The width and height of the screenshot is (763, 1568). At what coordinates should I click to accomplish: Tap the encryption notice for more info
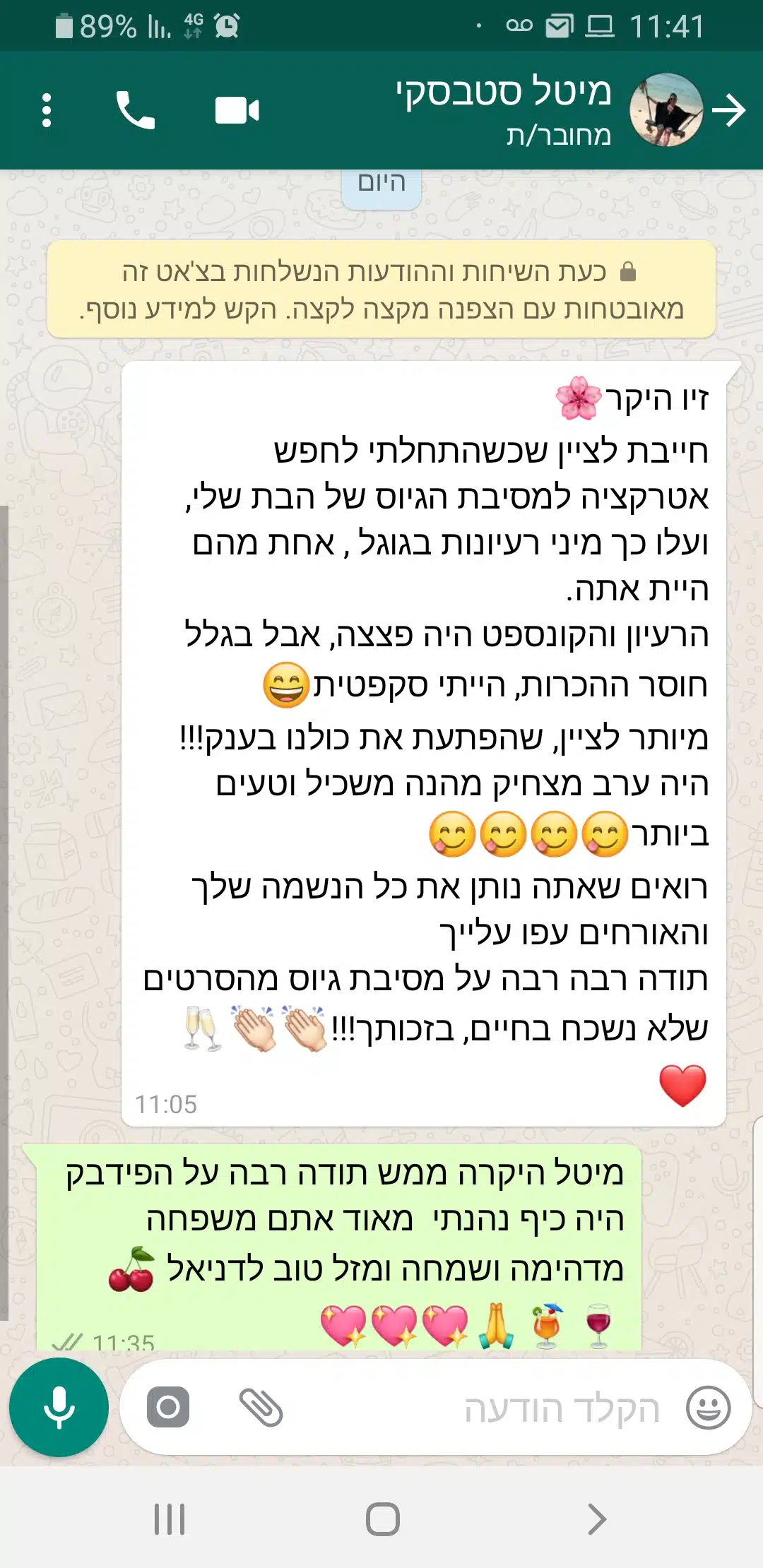pyautogui.click(x=381, y=290)
